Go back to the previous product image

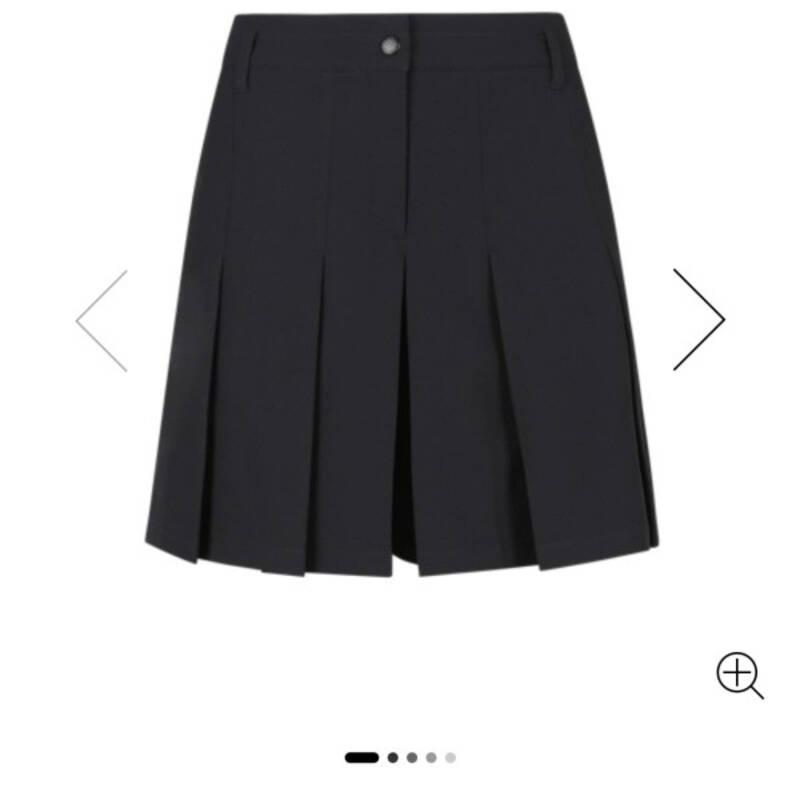(x=102, y=321)
